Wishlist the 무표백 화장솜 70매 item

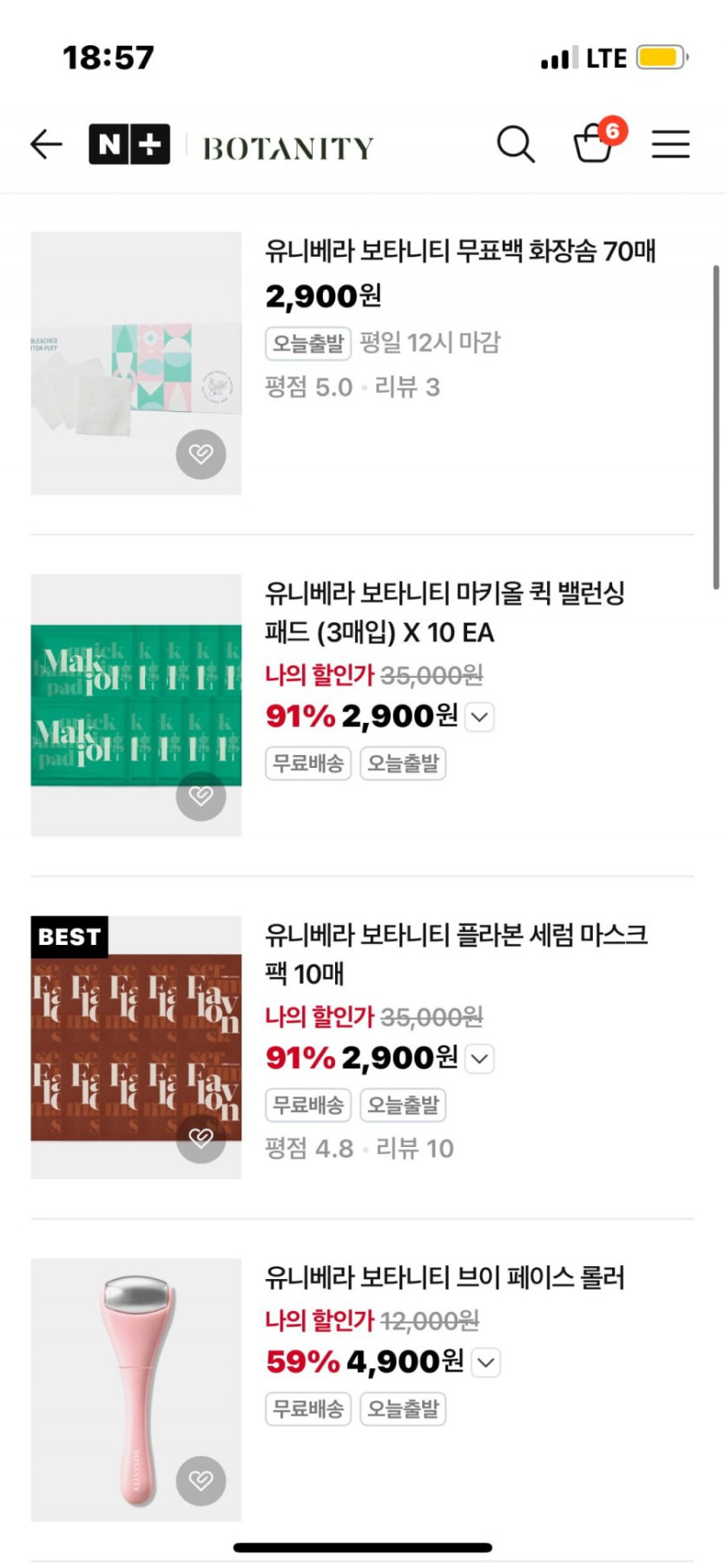click(x=201, y=454)
